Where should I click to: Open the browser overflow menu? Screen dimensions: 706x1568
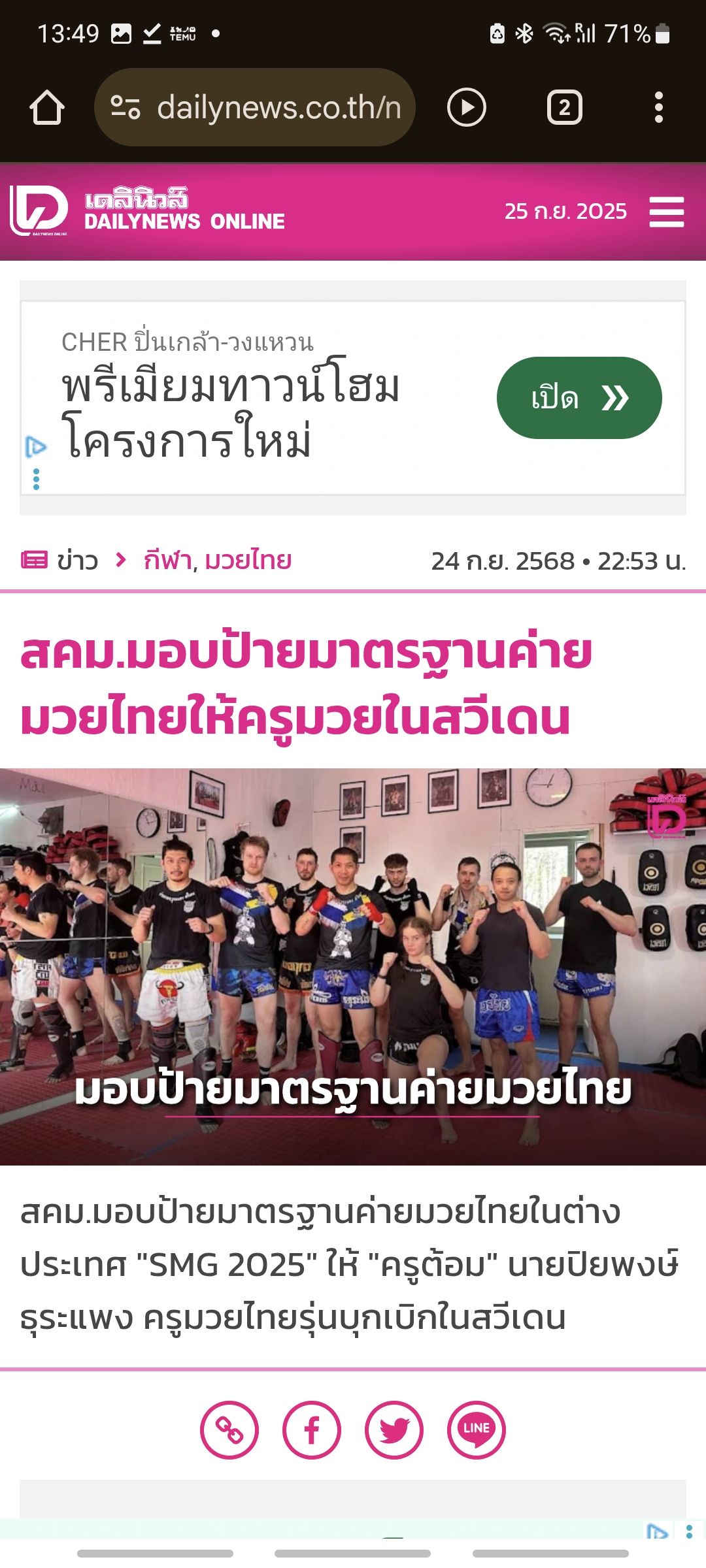[x=658, y=108]
